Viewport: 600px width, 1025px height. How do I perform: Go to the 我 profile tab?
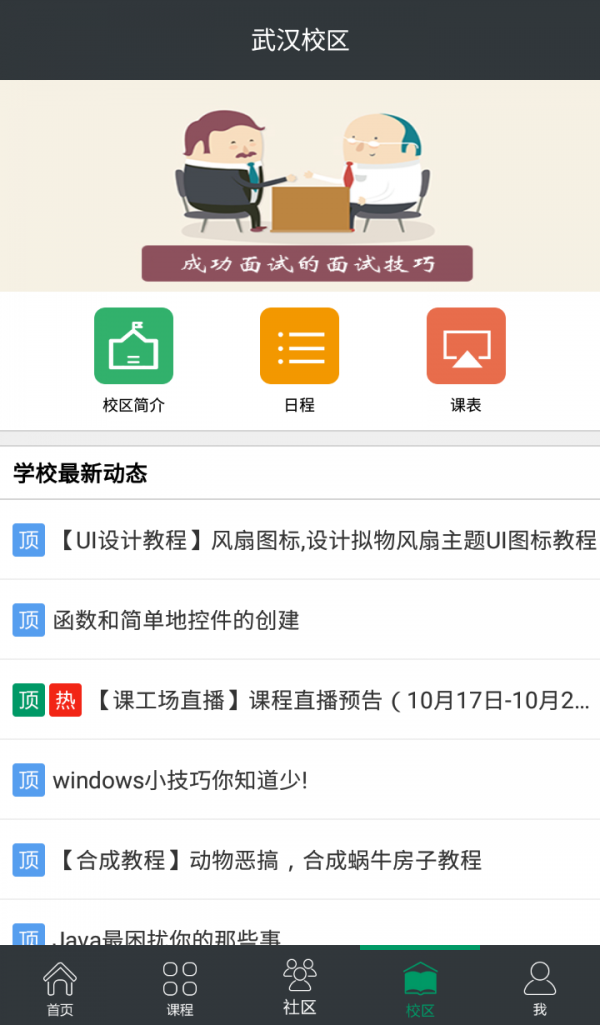click(540, 987)
